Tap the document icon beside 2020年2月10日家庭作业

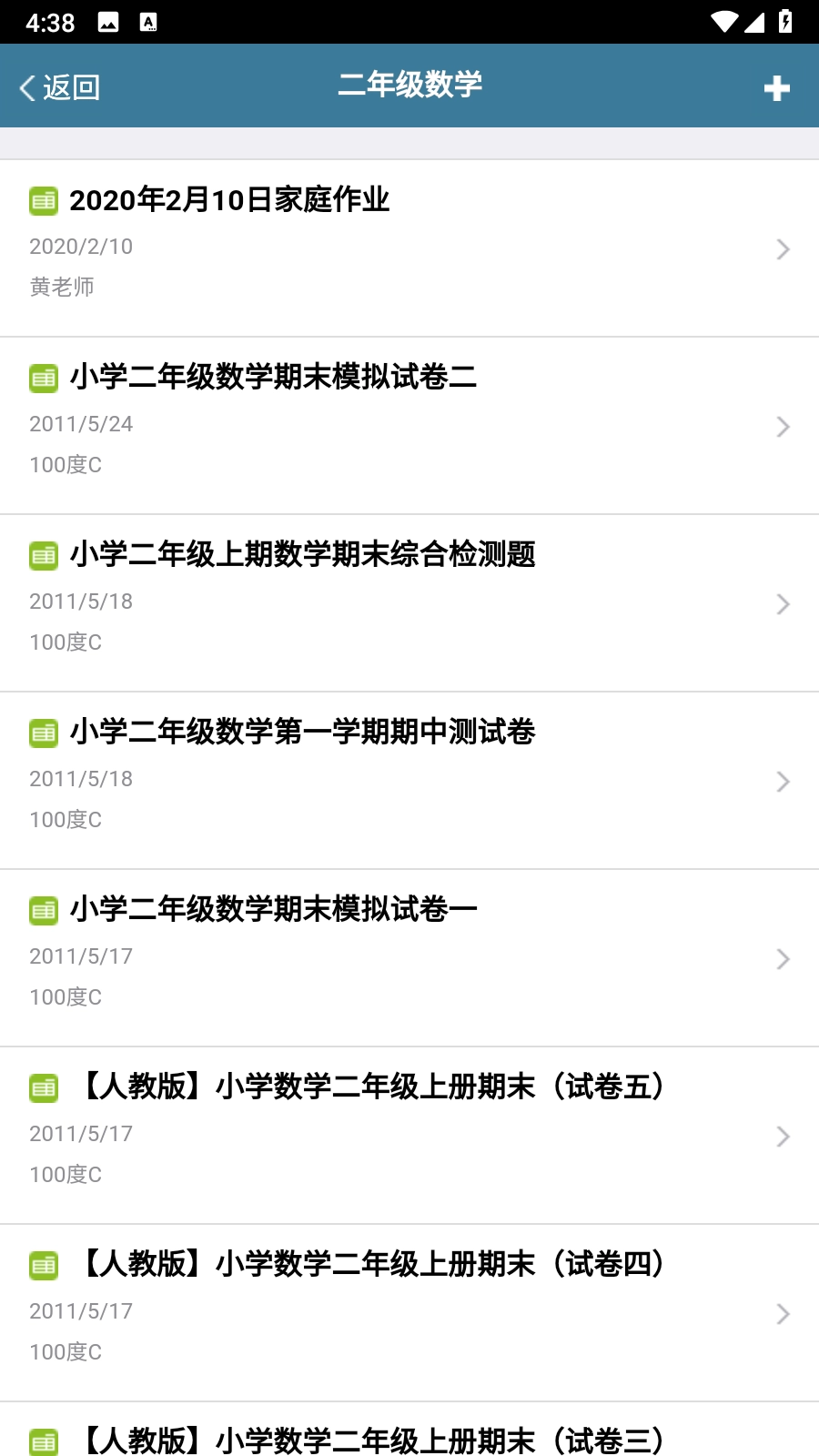coord(42,201)
